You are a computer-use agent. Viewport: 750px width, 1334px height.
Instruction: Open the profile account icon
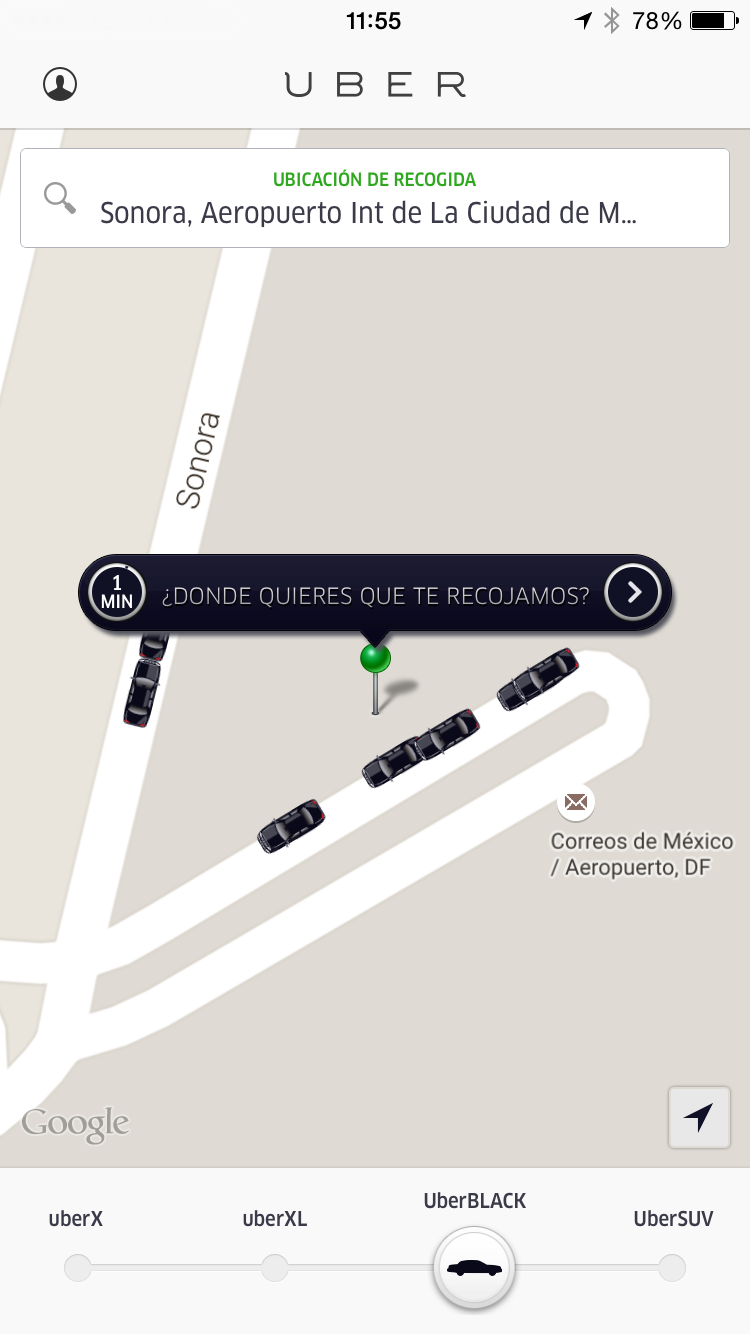[x=60, y=85]
